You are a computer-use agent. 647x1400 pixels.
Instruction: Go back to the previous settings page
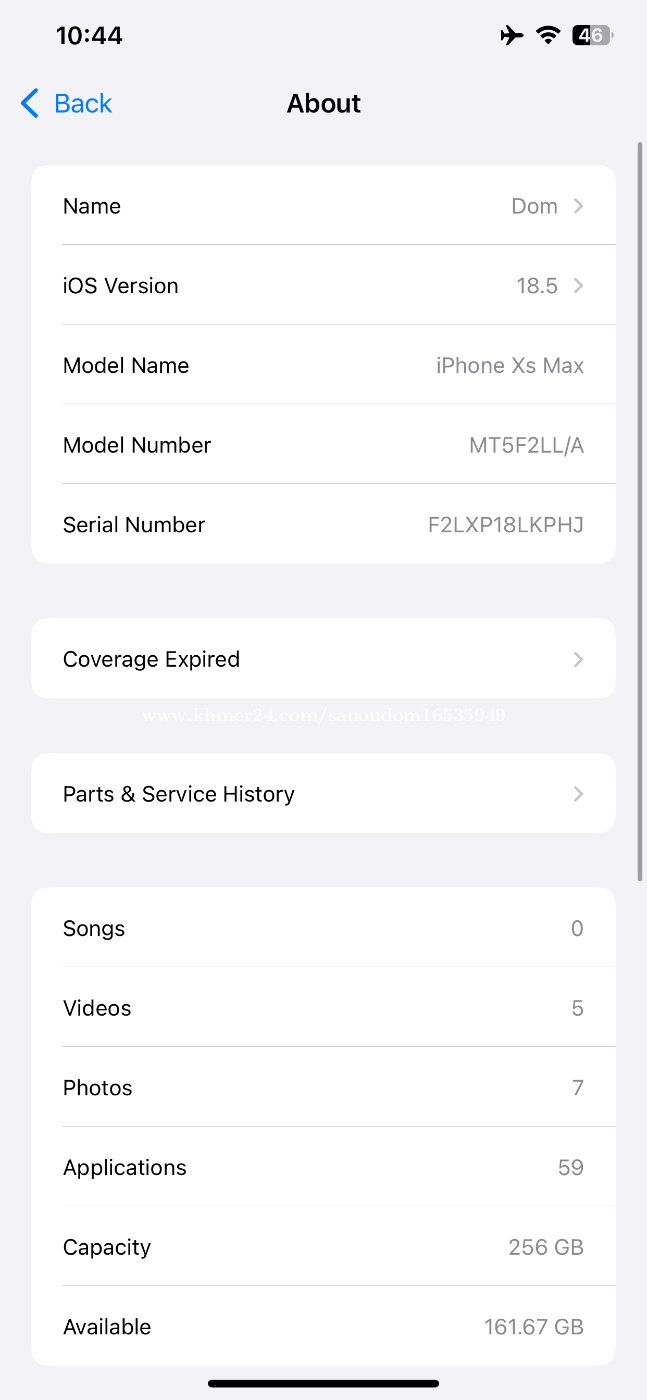66,103
